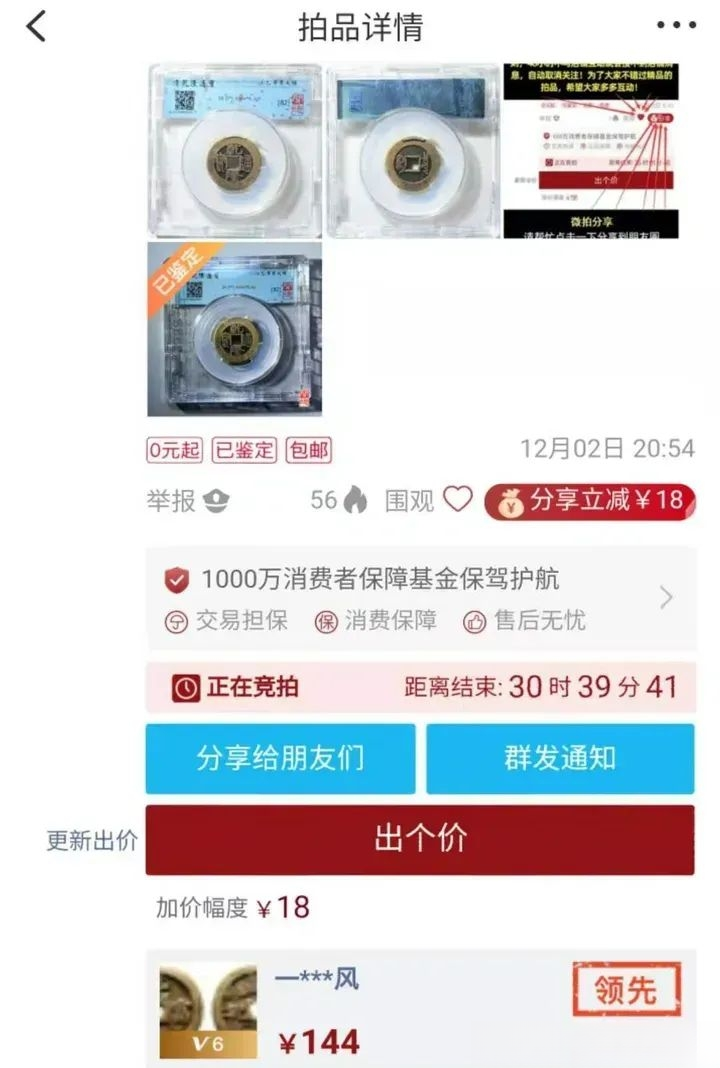Viewport: 720px width, 1068px height.
Task: Tap the 围观 heart icon
Action: click(x=457, y=499)
